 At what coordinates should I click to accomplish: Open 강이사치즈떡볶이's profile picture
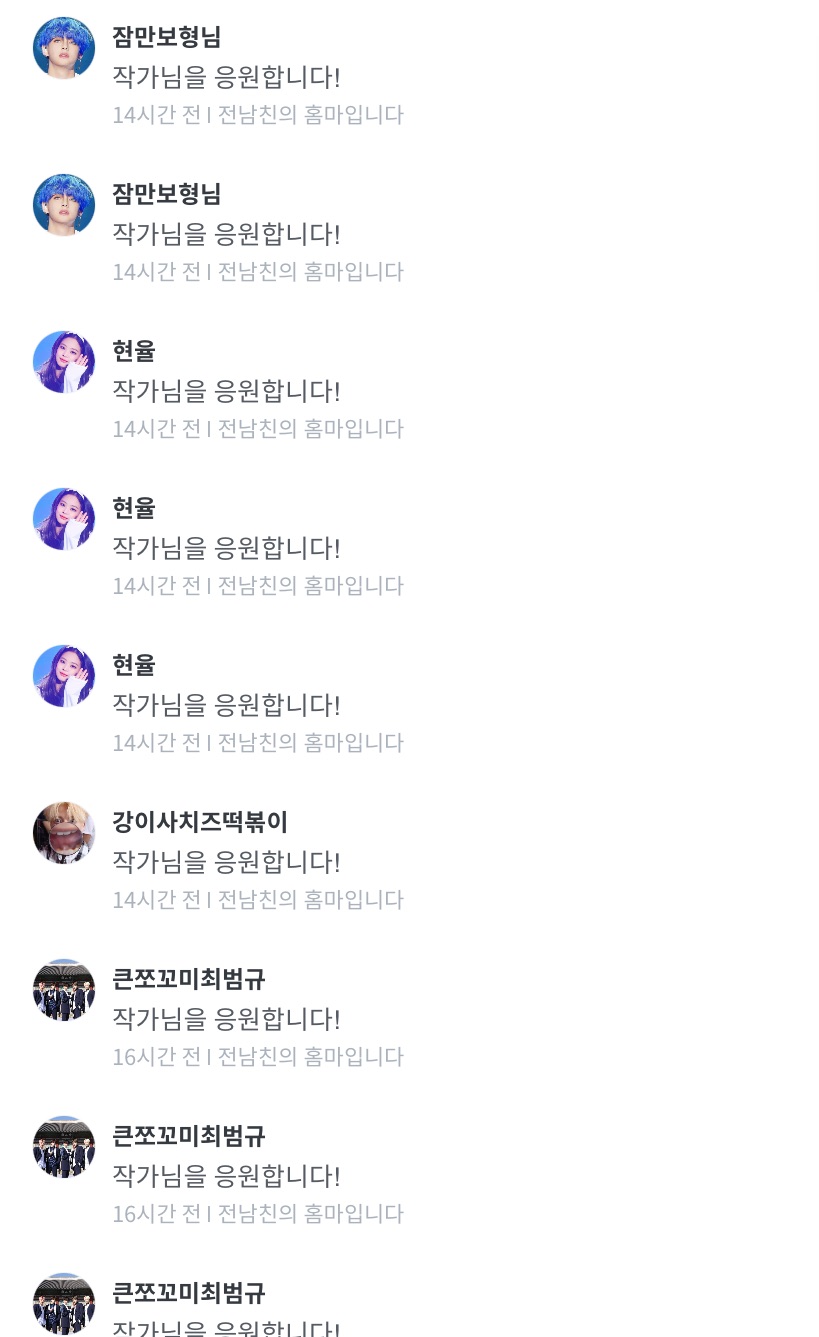[64, 833]
